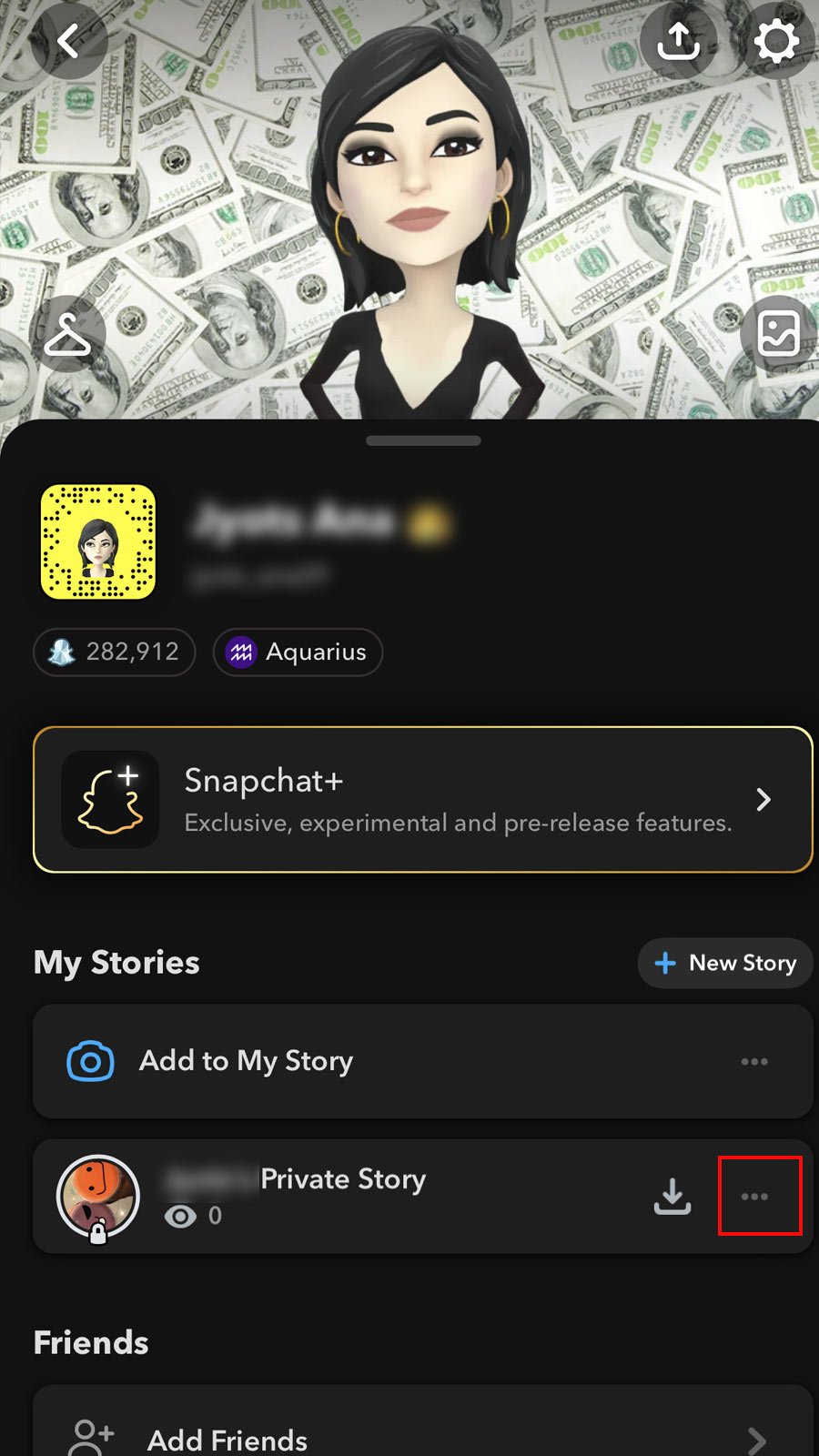Change Bitmoji outfit with hanger icon
The image size is (819, 1456).
68,336
